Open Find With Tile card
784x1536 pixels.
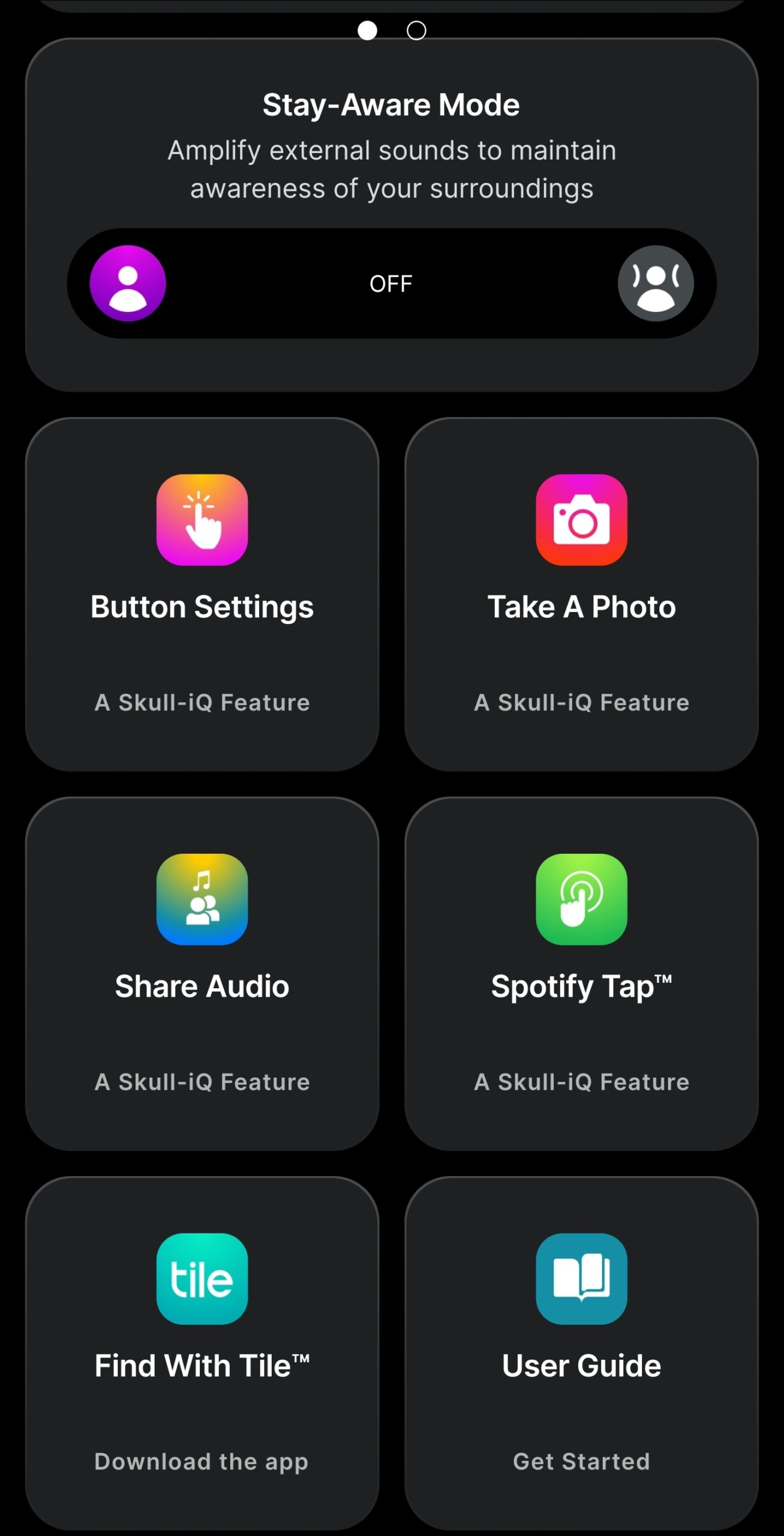coord(202,1352)
